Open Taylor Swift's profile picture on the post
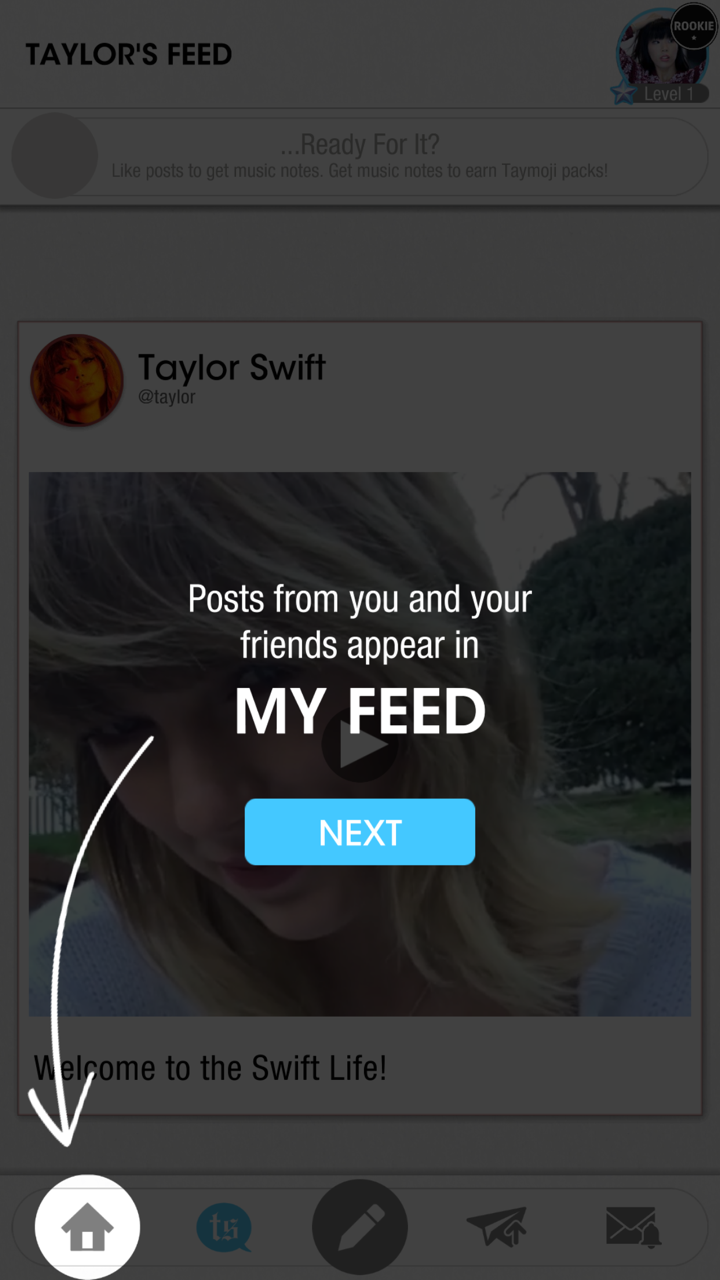 point(77,381)
